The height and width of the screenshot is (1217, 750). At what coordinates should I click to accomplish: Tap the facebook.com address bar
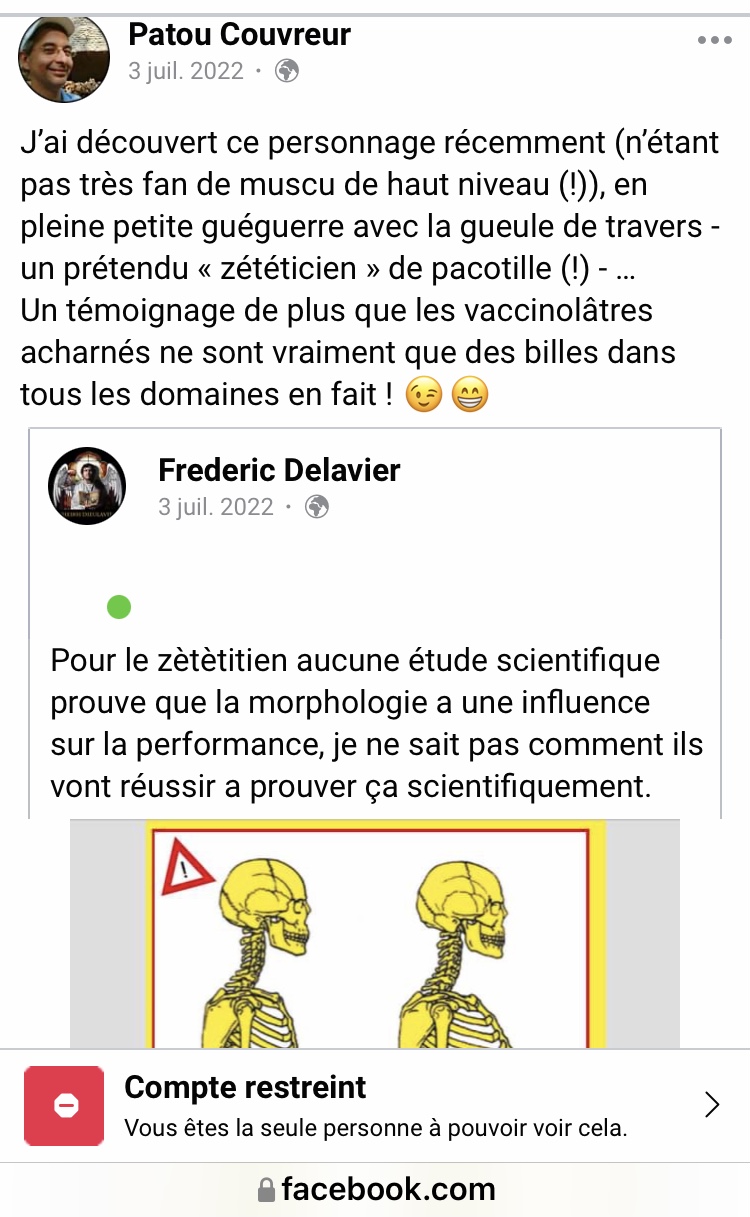375,1189
